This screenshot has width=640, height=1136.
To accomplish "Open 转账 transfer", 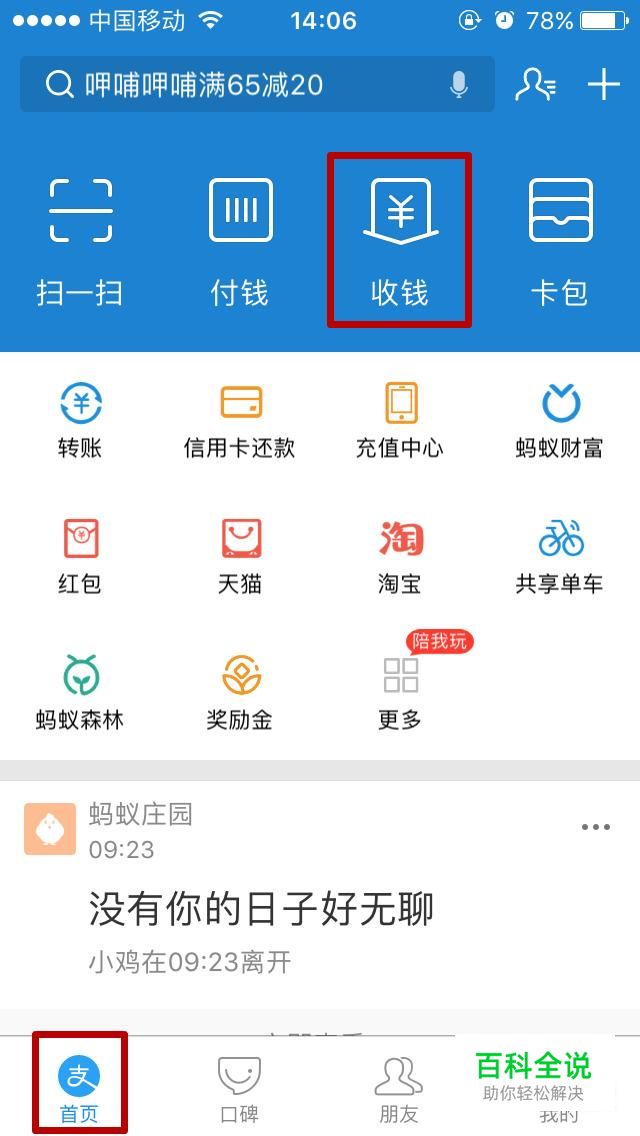I will pyautogui.click(x=80, y=420).
